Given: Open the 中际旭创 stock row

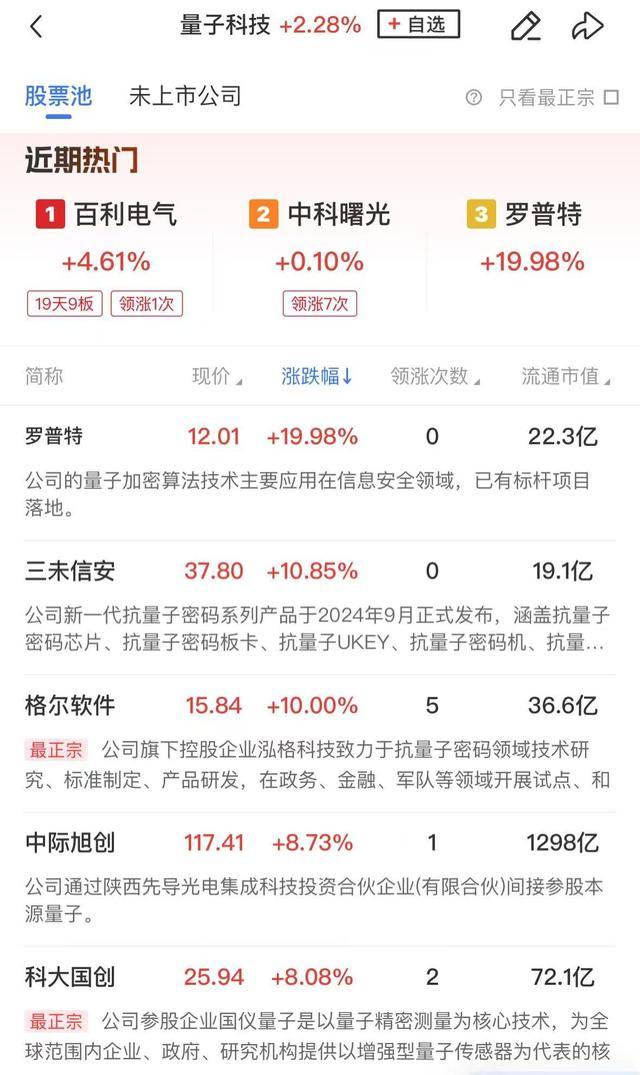Looking at the screenshot, I should [x=320, y=877].
